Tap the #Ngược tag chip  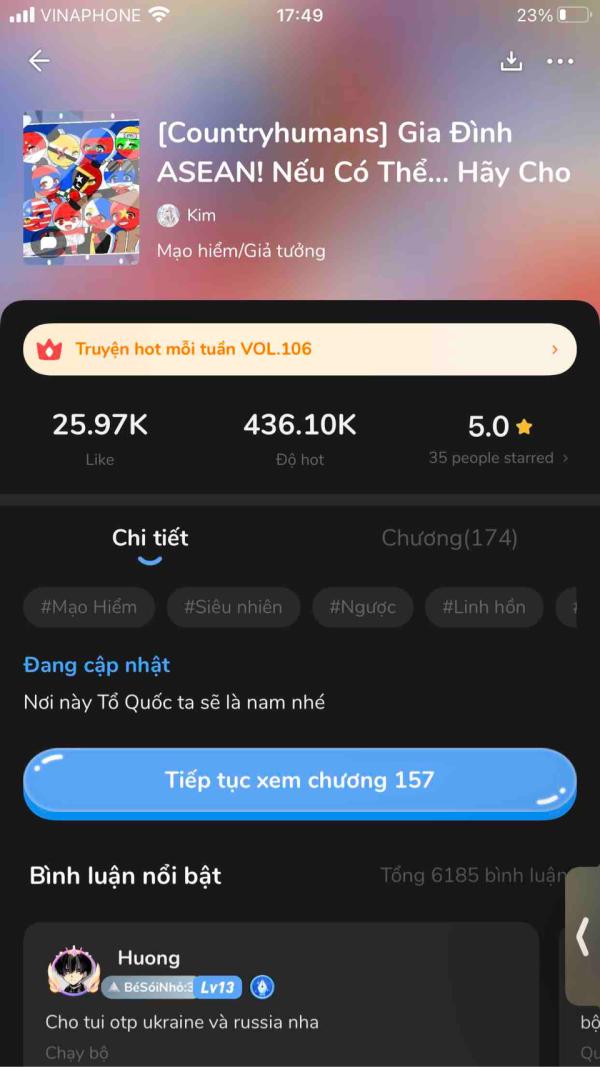coord(363,607)
